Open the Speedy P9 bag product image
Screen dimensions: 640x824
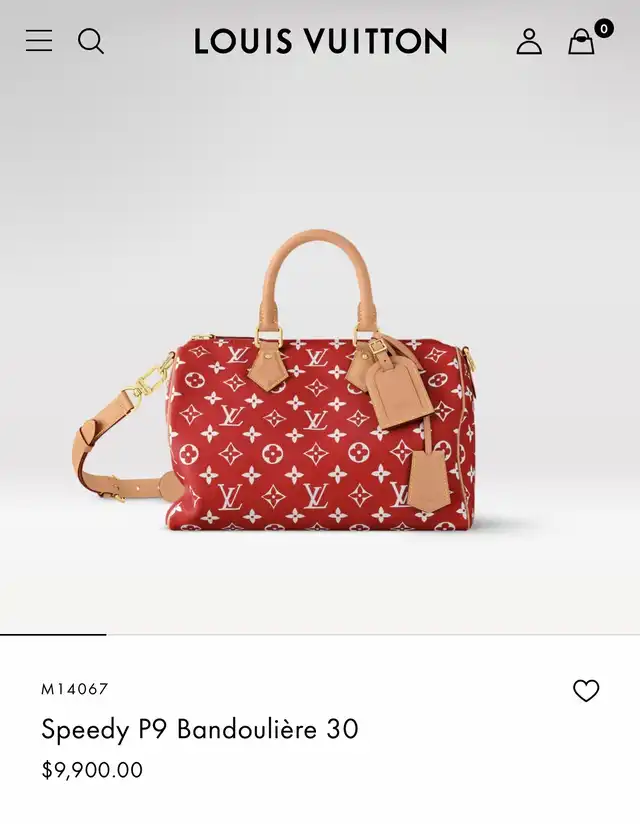[320, 400]
